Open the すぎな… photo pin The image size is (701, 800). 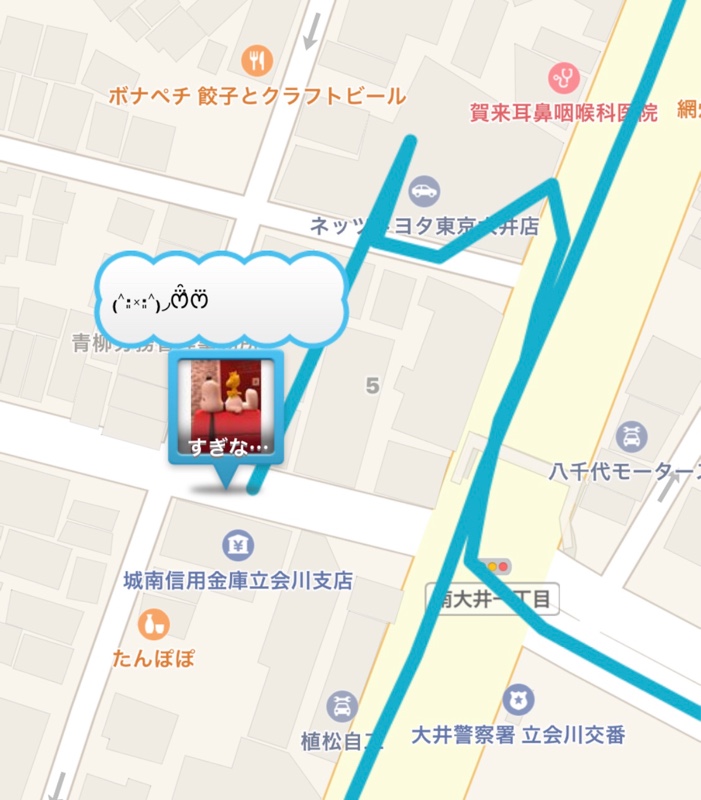pyautogui.click(x=226, y=407)
